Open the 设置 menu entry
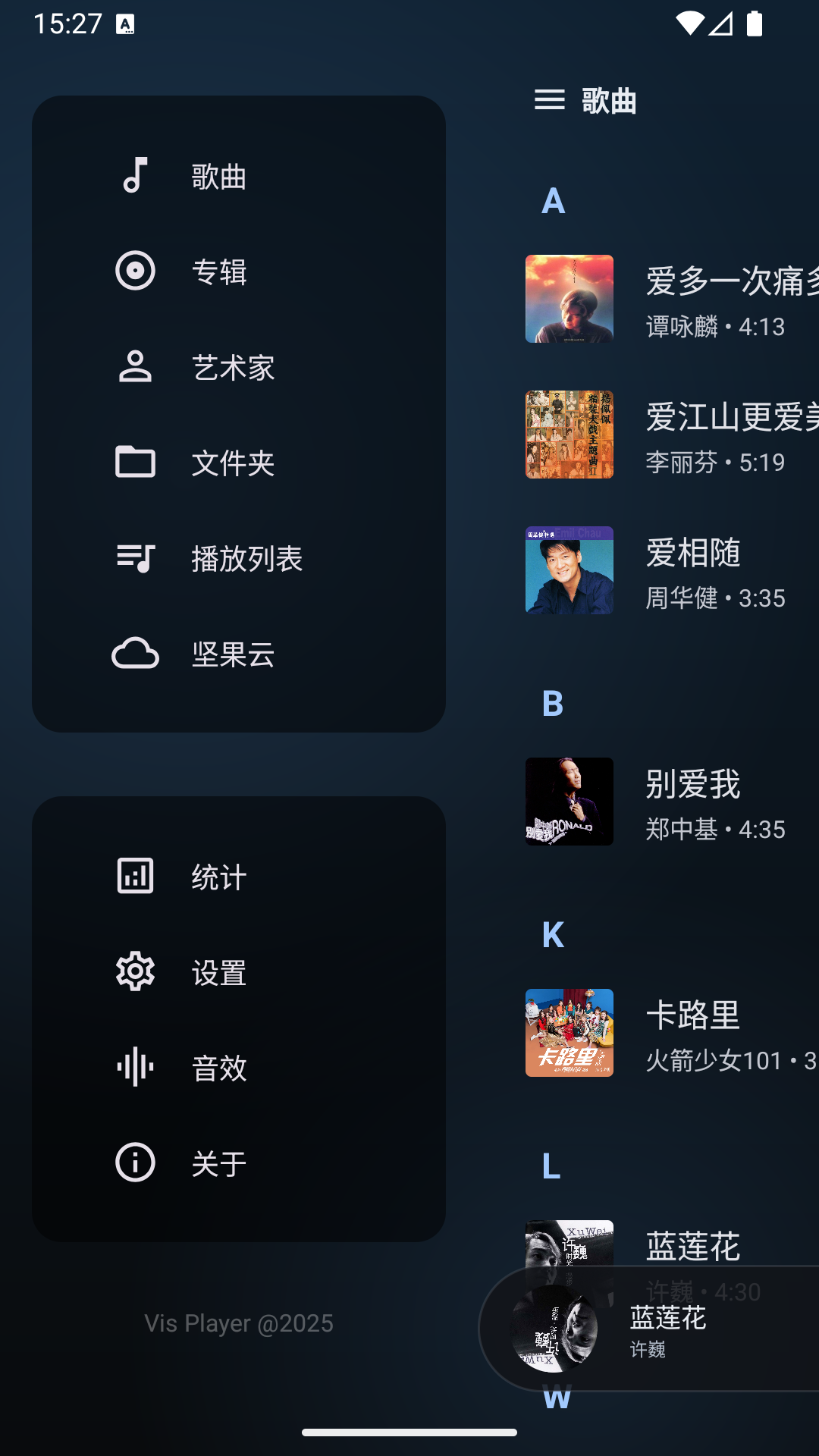Image resolution: width=819 pixels, height=1456 pixels. pyautogui.click(x=218, y=971)
